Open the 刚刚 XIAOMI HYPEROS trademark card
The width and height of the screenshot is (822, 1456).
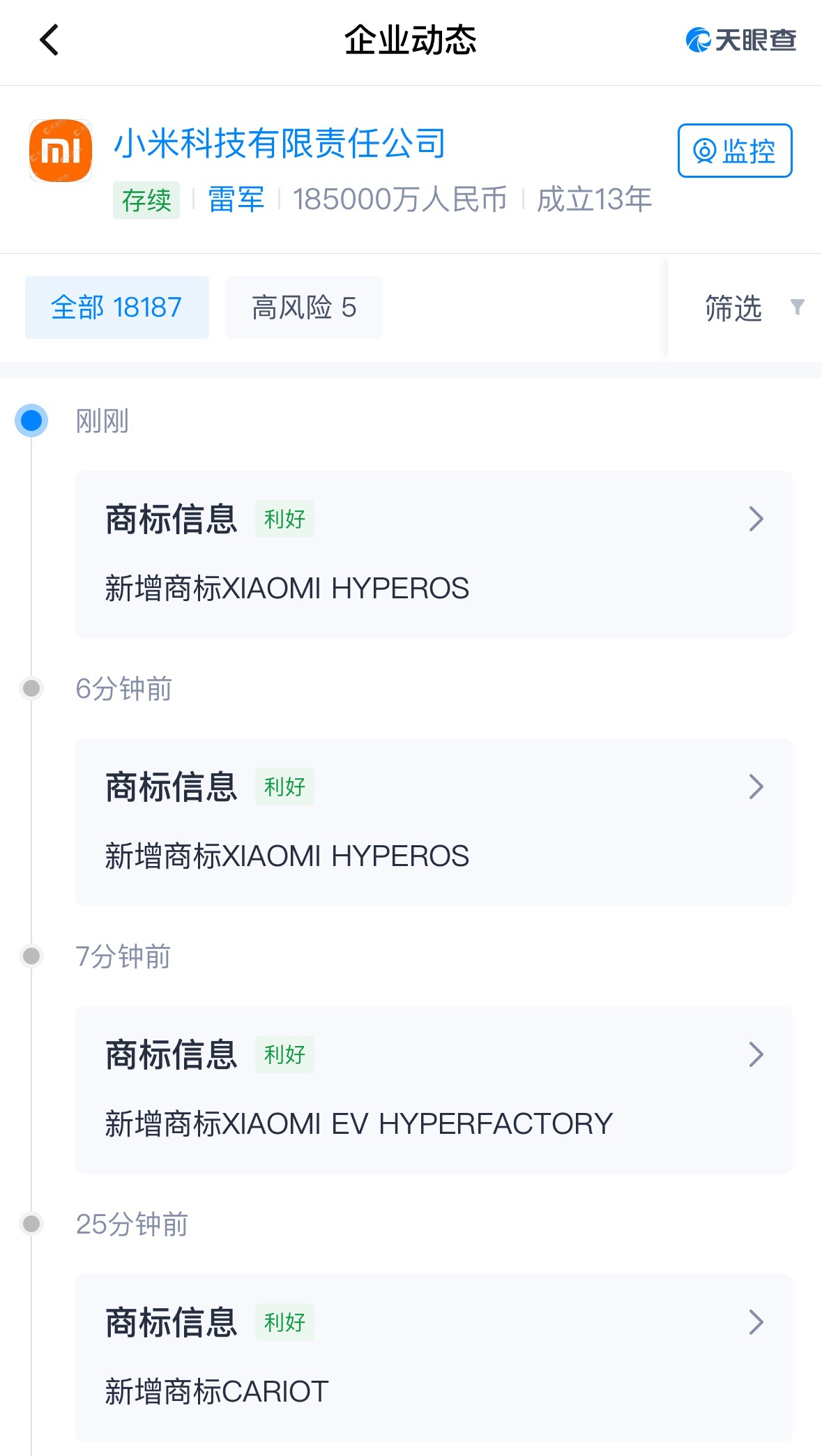click(x=433, y=554)
